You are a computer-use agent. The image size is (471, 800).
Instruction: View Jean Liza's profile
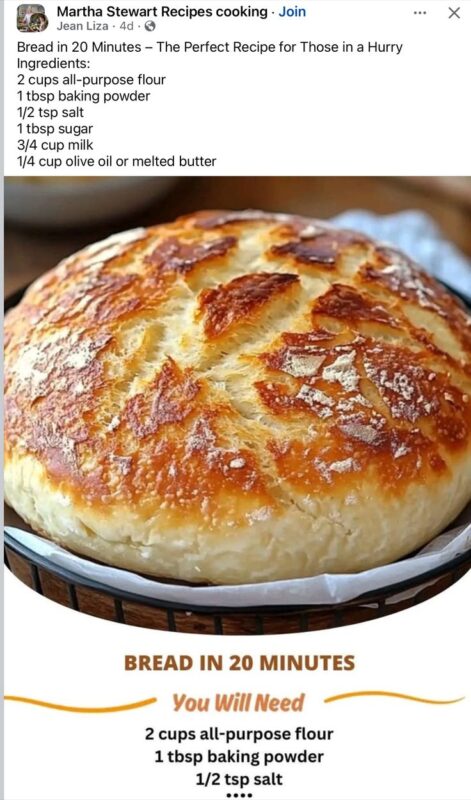[82, 26]
